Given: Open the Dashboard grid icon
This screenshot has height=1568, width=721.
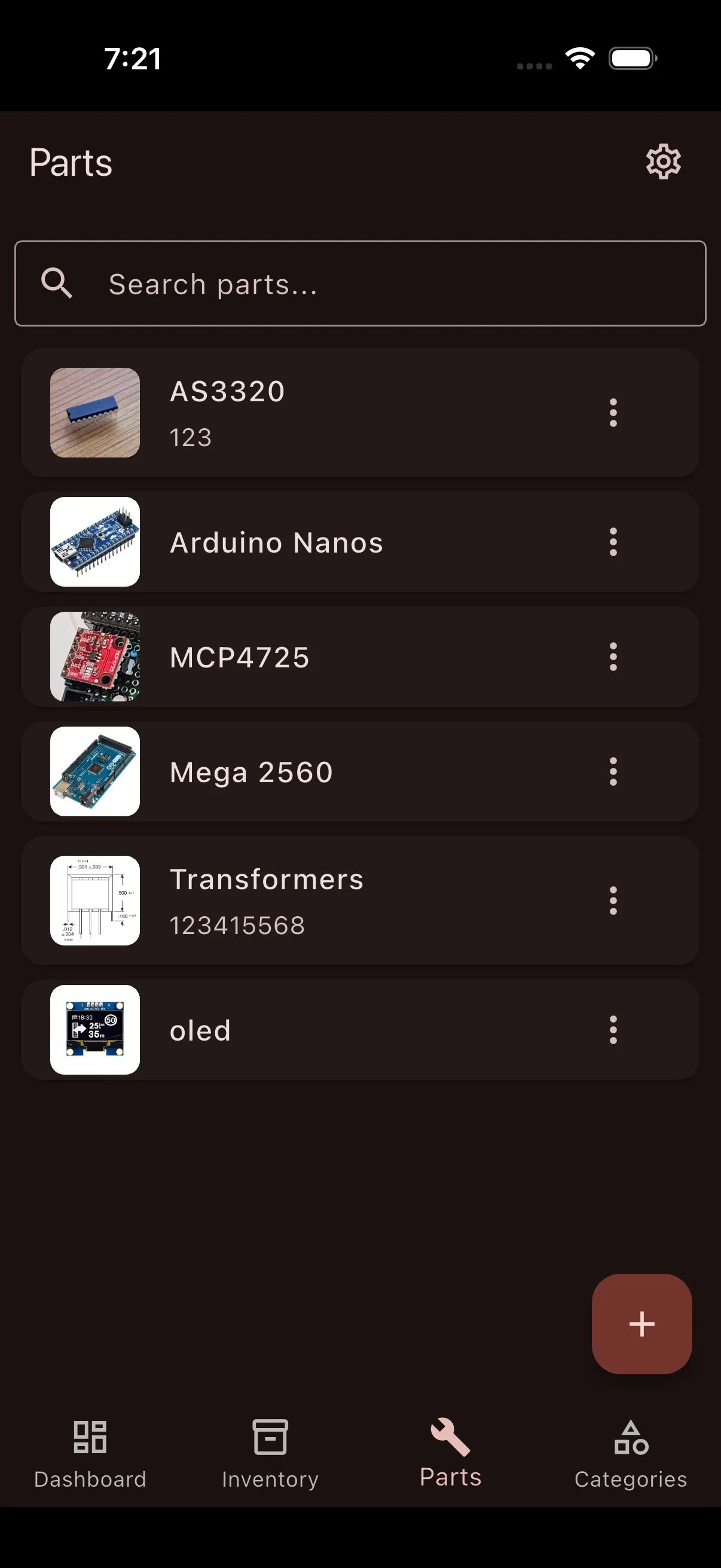Looking at the screenshot, I should click(x=90, y=1438).
